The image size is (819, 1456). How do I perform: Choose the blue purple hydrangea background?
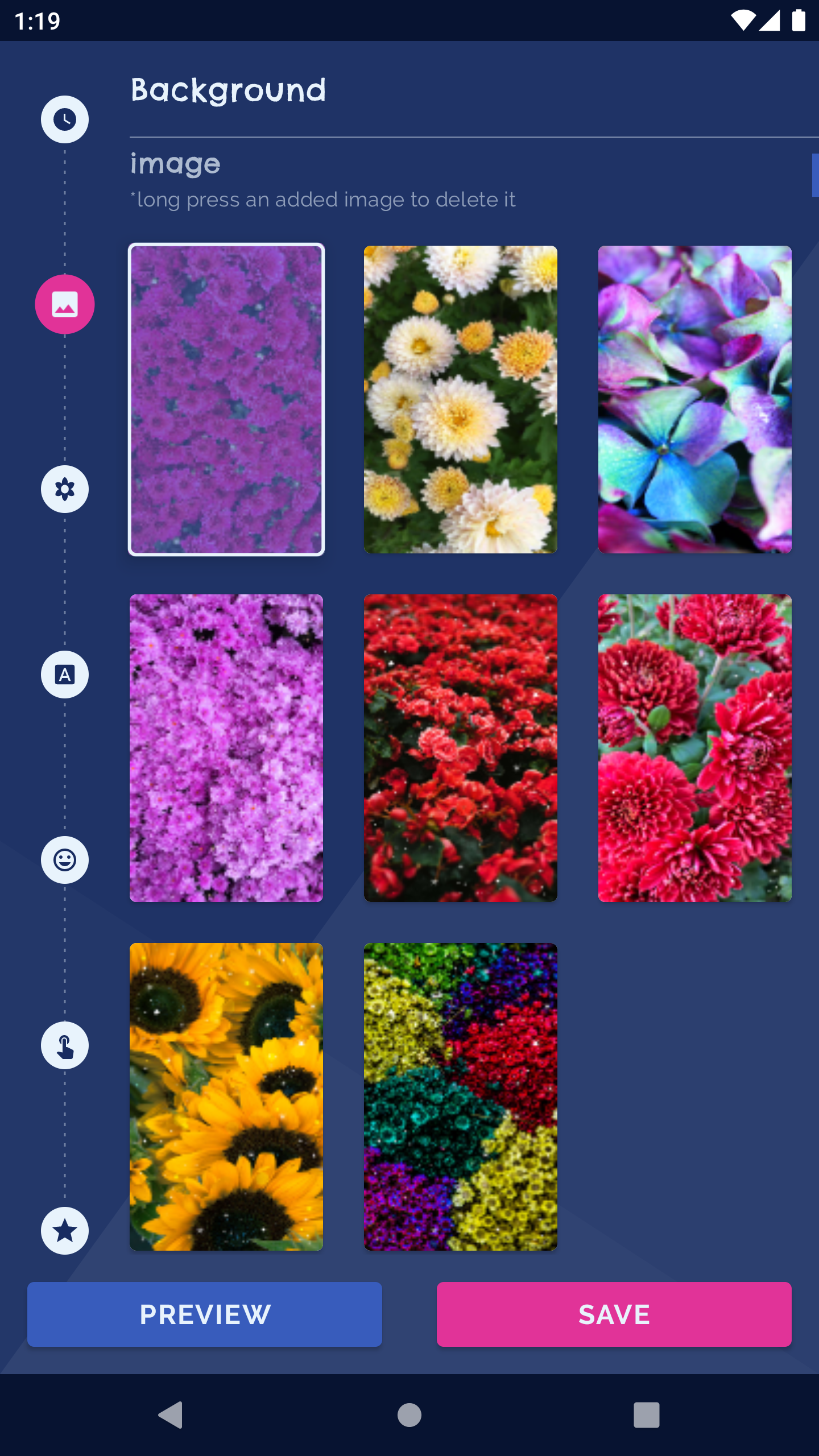pos(694,399)
